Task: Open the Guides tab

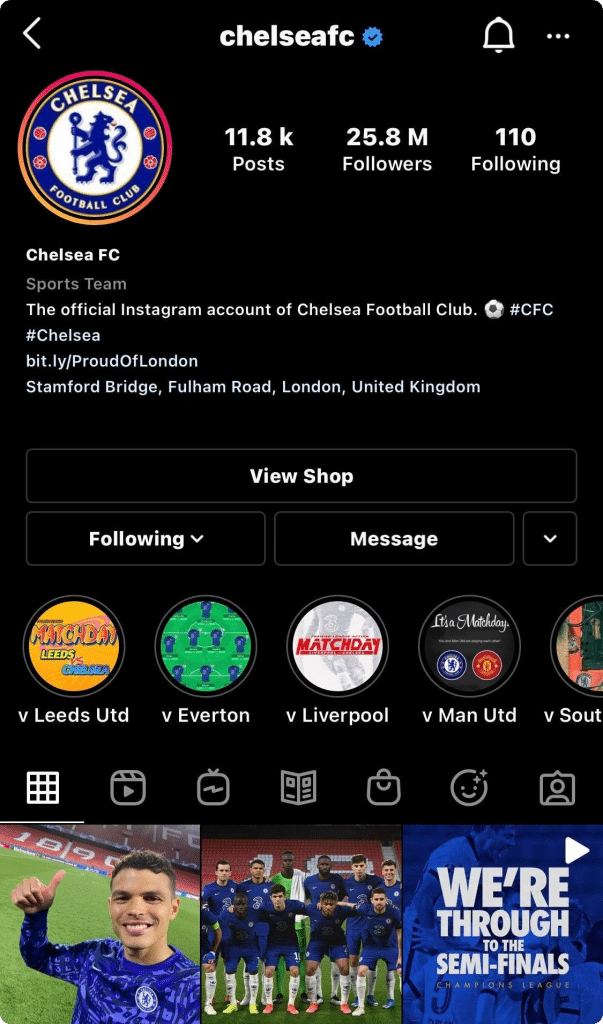Action: tap(298, 788)
